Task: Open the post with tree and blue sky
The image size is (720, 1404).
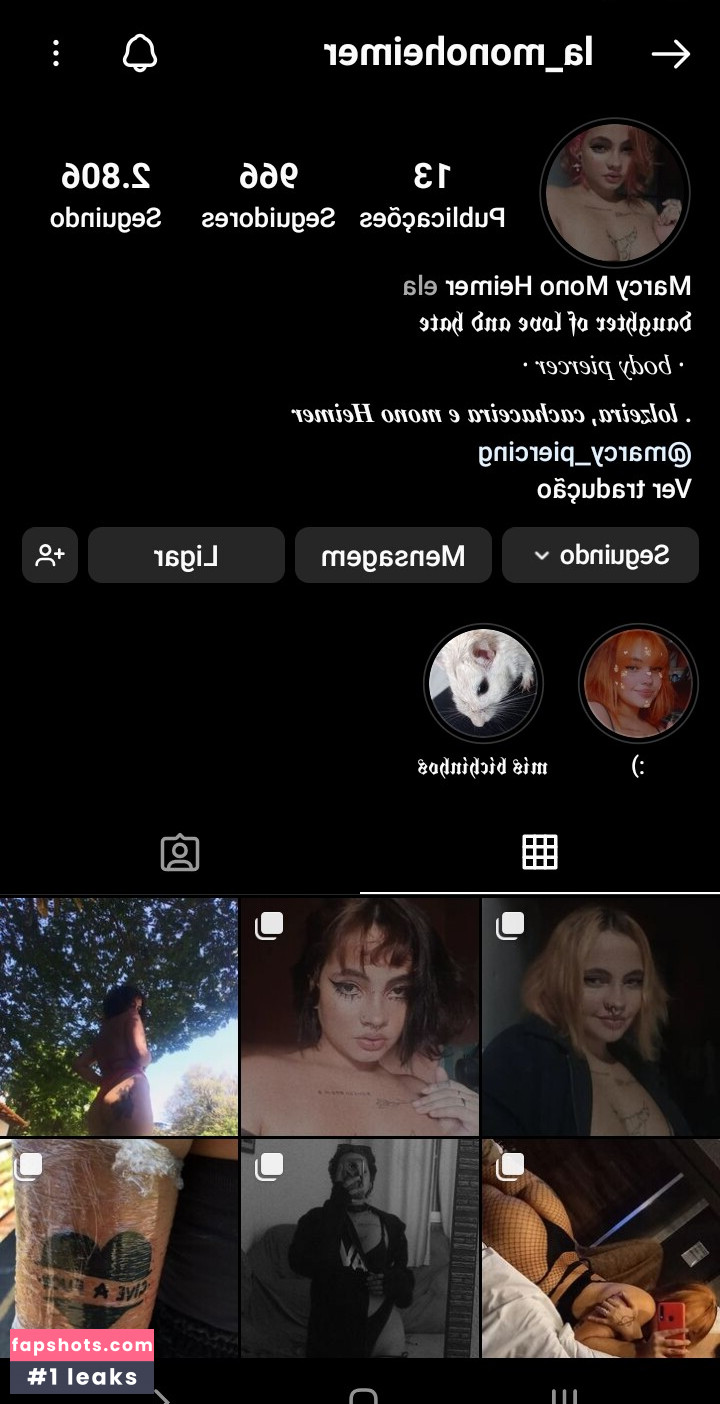Action: [119, 1015]
